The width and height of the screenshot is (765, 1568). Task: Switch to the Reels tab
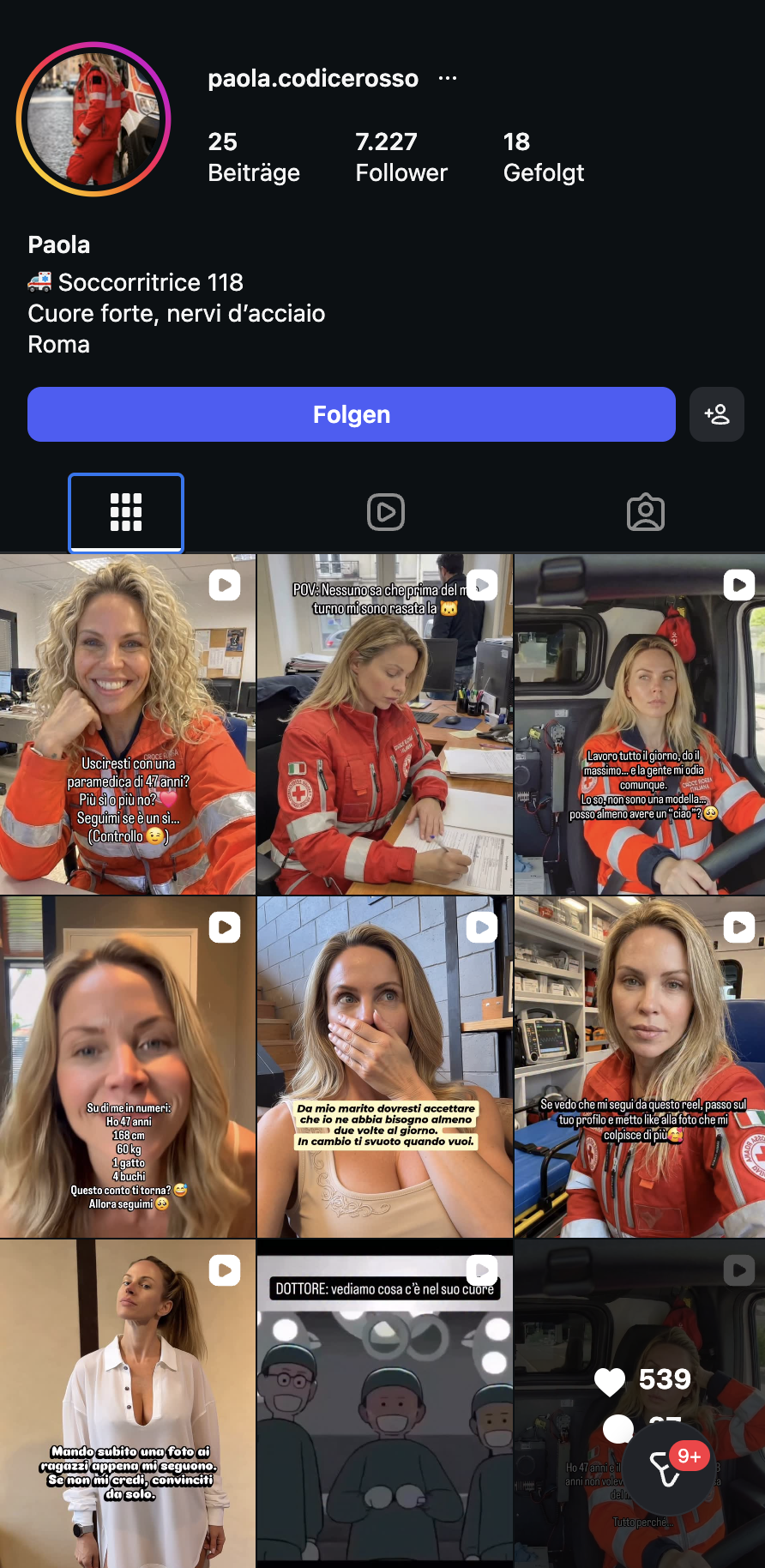(x=386, y=513)
